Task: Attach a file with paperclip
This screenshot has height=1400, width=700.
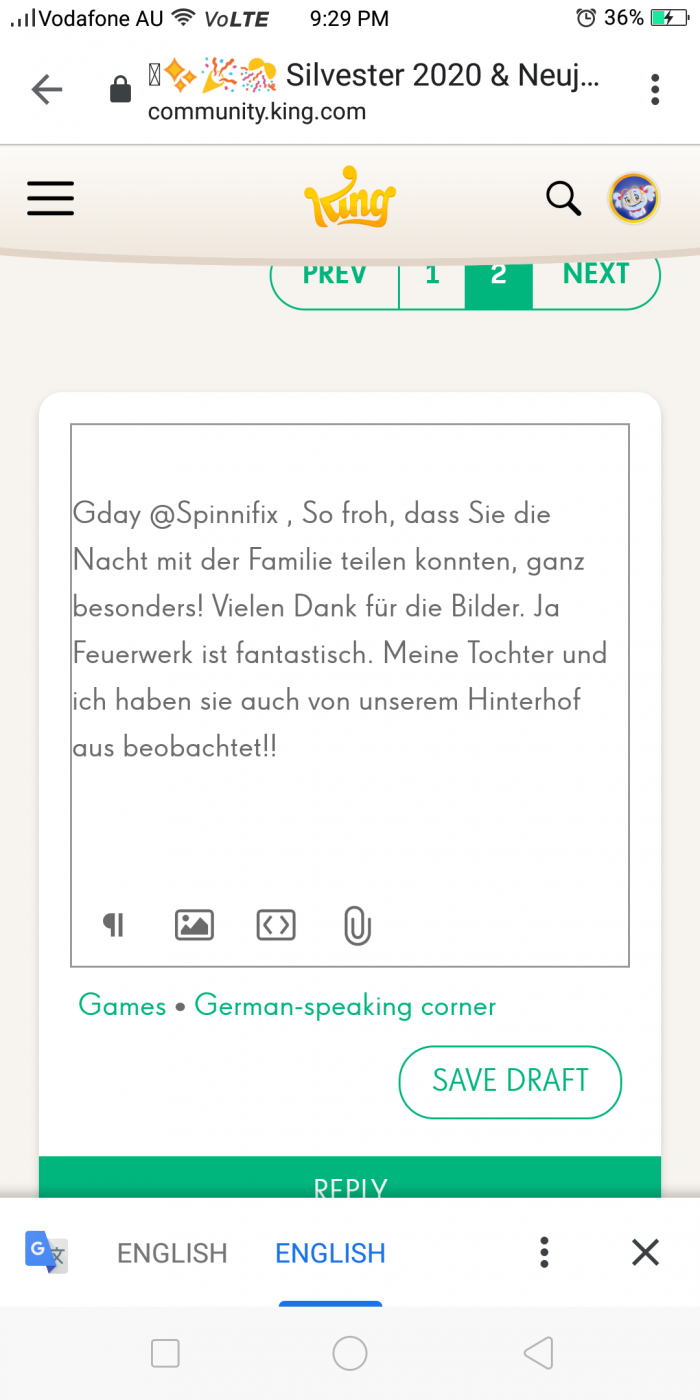Action: click(x=357, y=925)
